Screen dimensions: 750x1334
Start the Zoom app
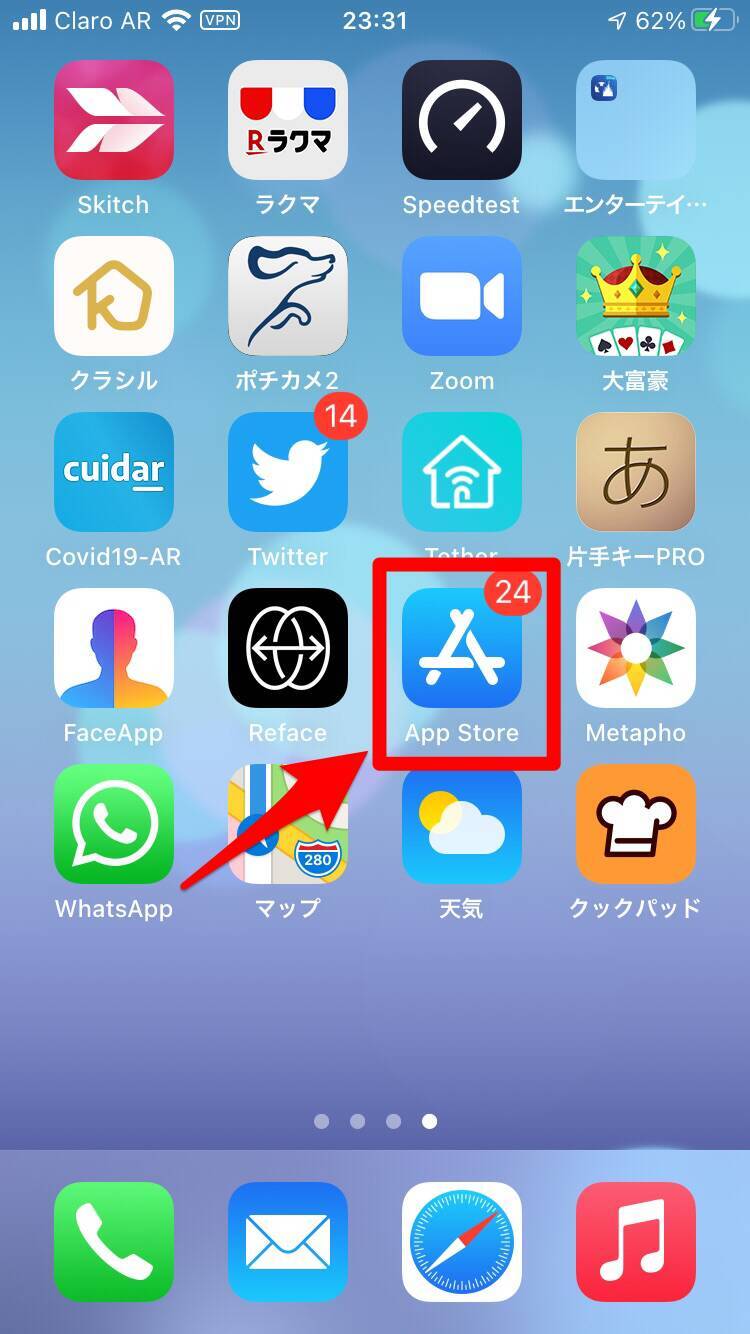click(461, 296)
